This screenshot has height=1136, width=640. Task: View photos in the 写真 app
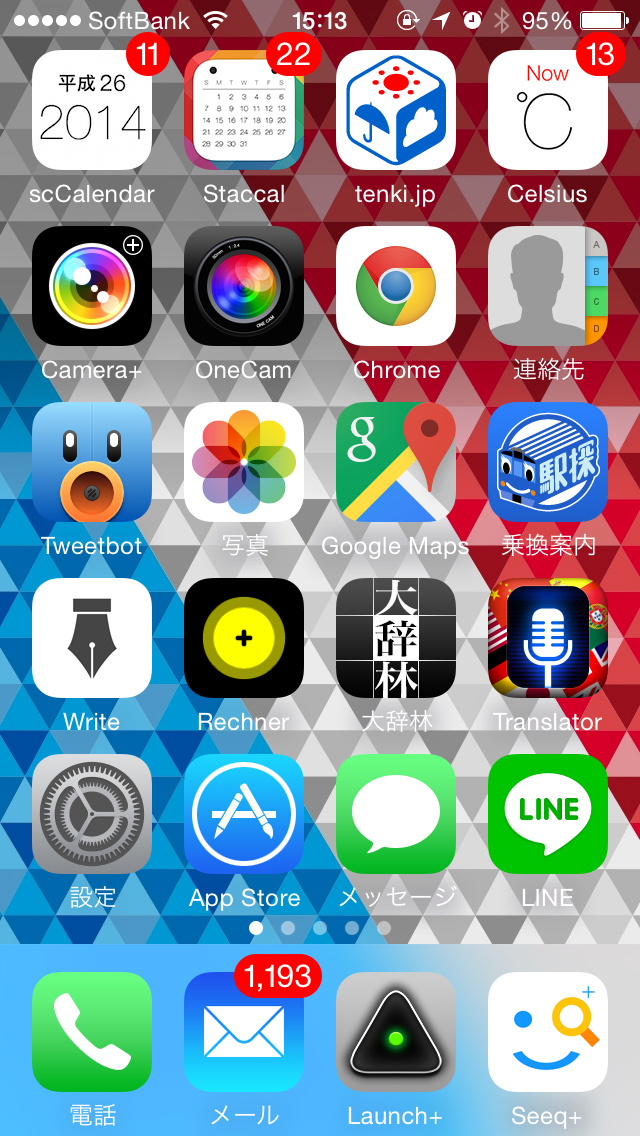(x=244, y=462)
